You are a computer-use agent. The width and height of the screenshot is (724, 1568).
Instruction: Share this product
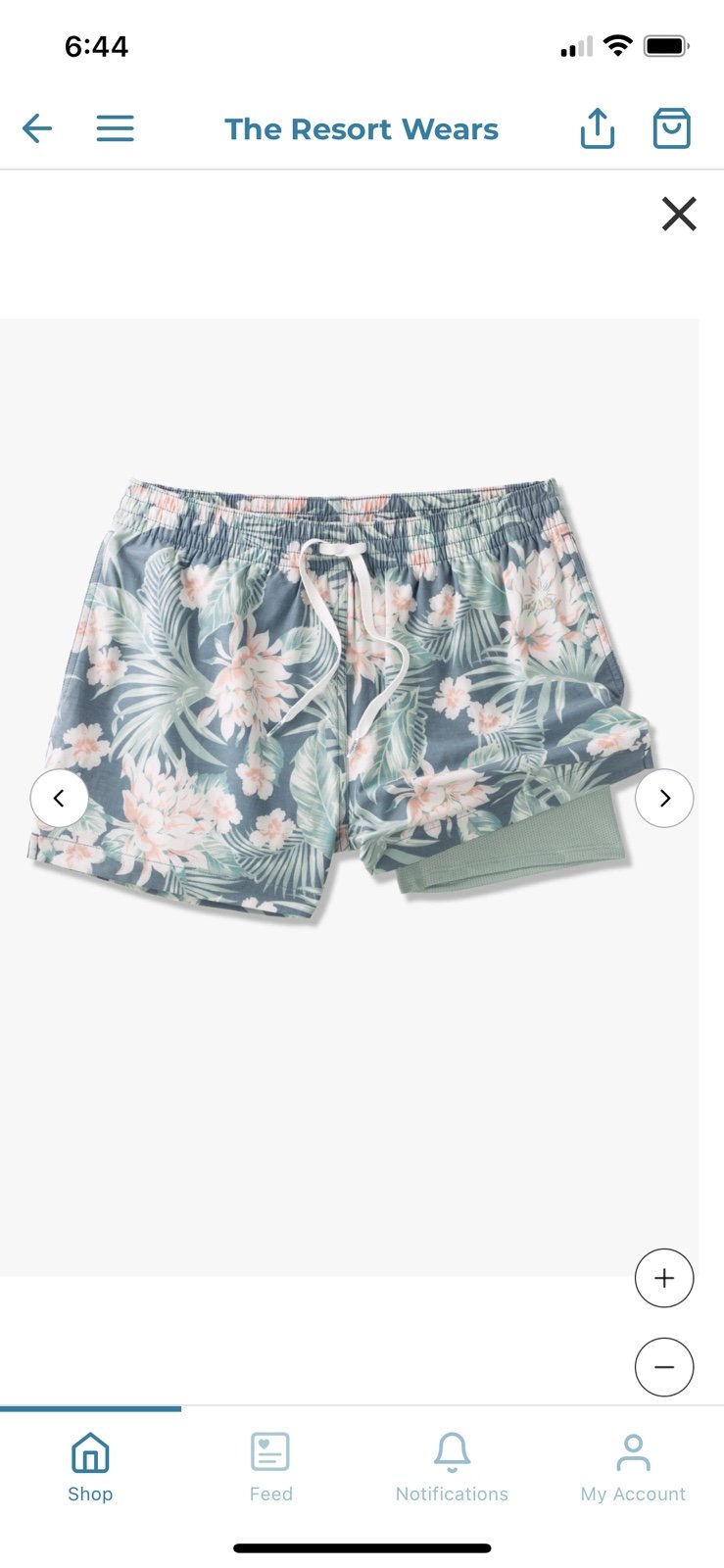pyautogui.click(x=597, y=128)
